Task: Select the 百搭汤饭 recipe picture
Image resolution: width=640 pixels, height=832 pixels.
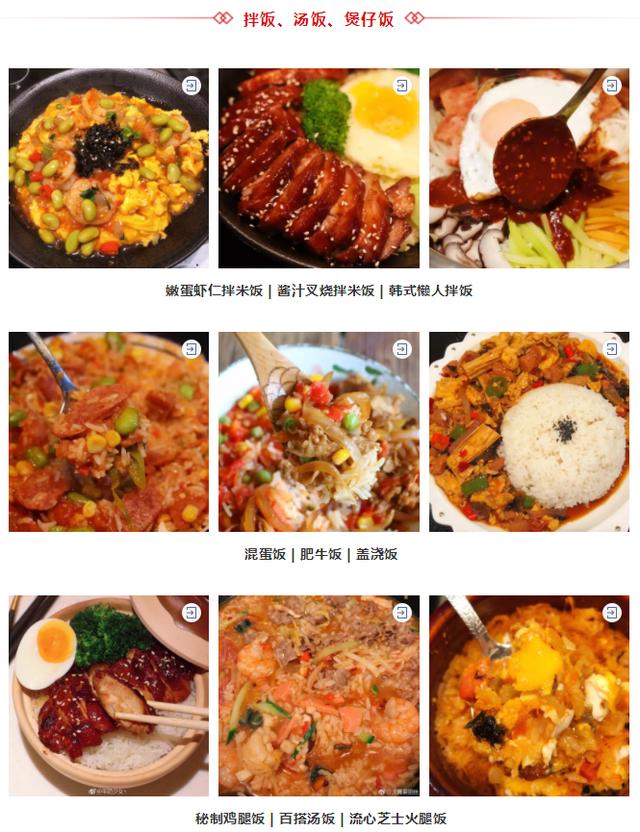Action: pos(319,696)
